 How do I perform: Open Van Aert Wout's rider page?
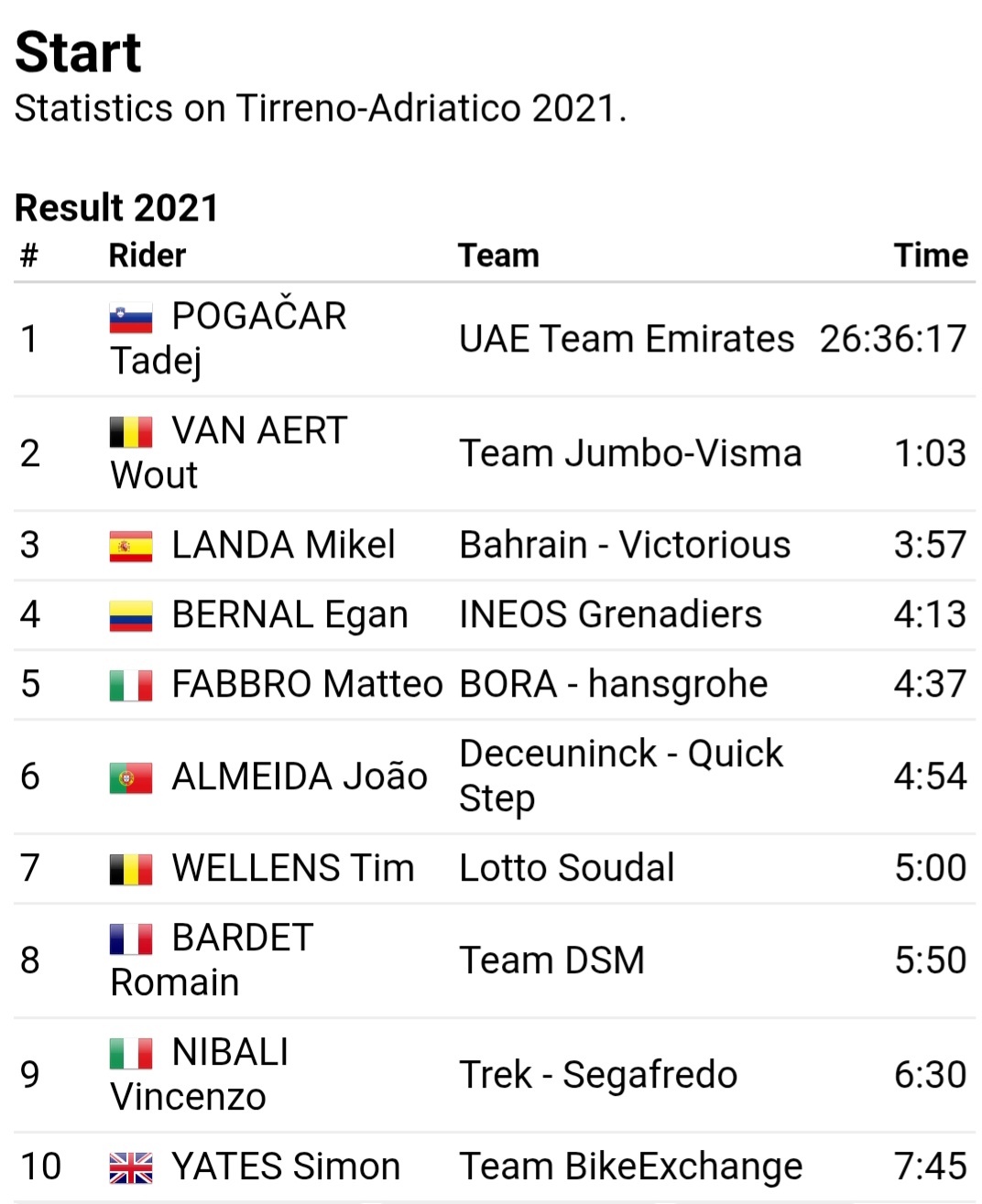[x=229, y=452]
